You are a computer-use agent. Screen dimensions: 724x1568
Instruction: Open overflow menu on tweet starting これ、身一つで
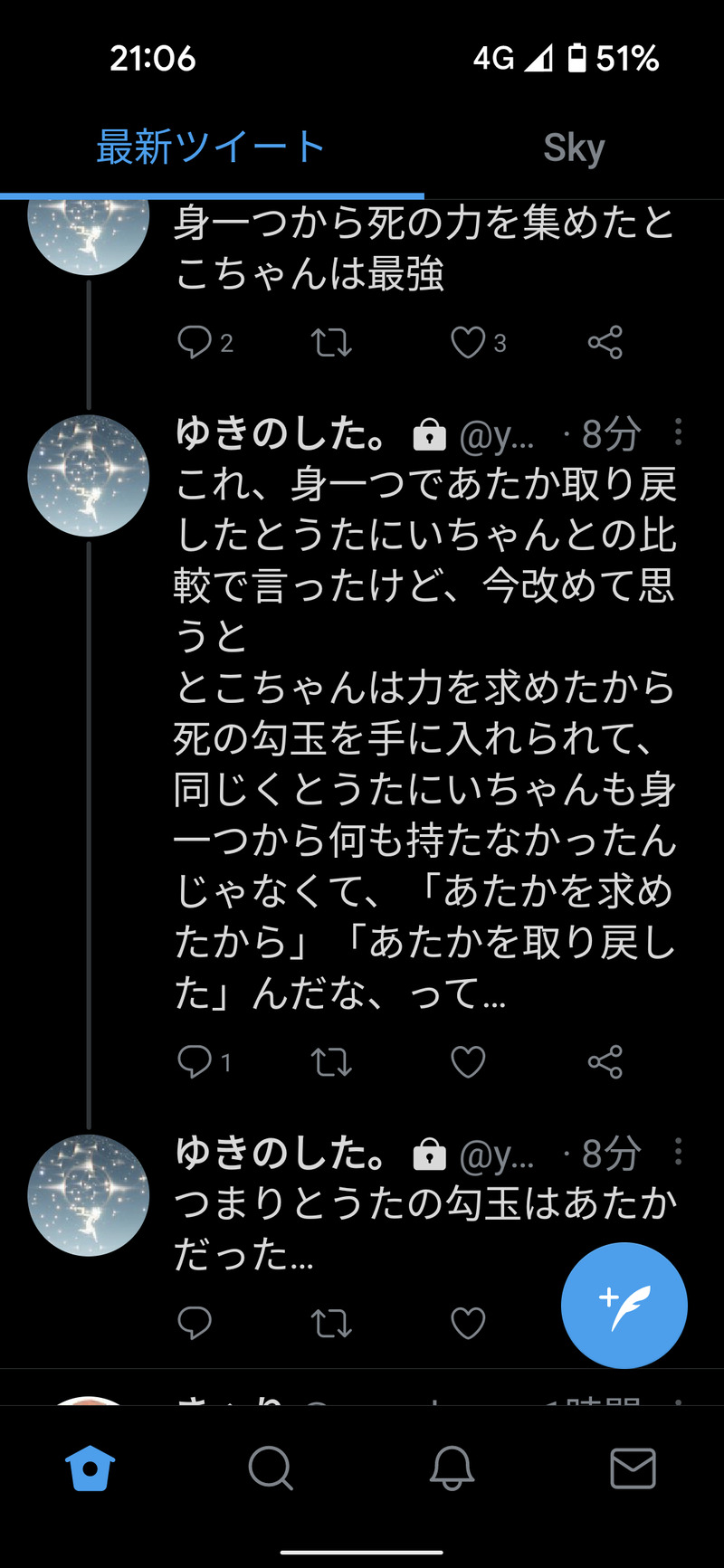(678, 432)
